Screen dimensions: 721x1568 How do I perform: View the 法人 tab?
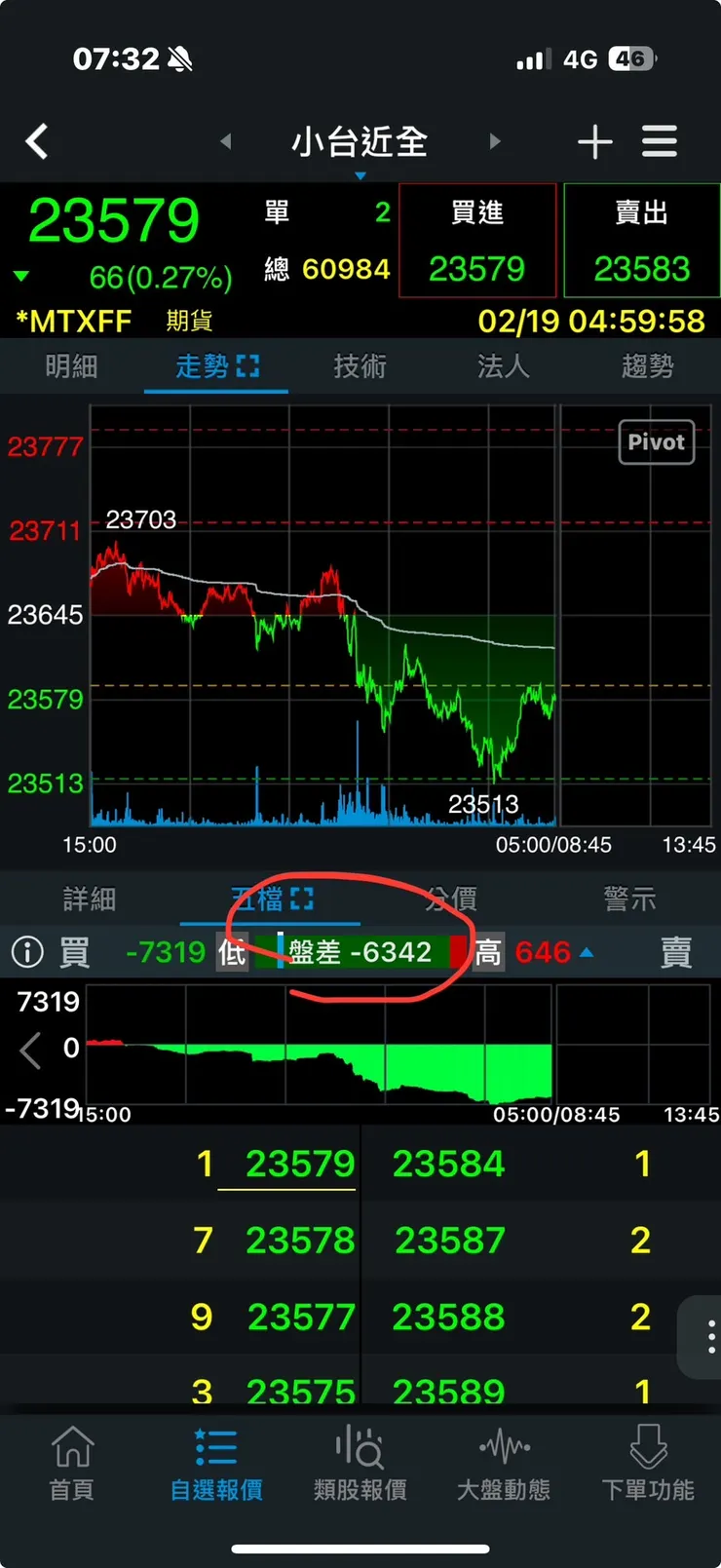[504, 366]
